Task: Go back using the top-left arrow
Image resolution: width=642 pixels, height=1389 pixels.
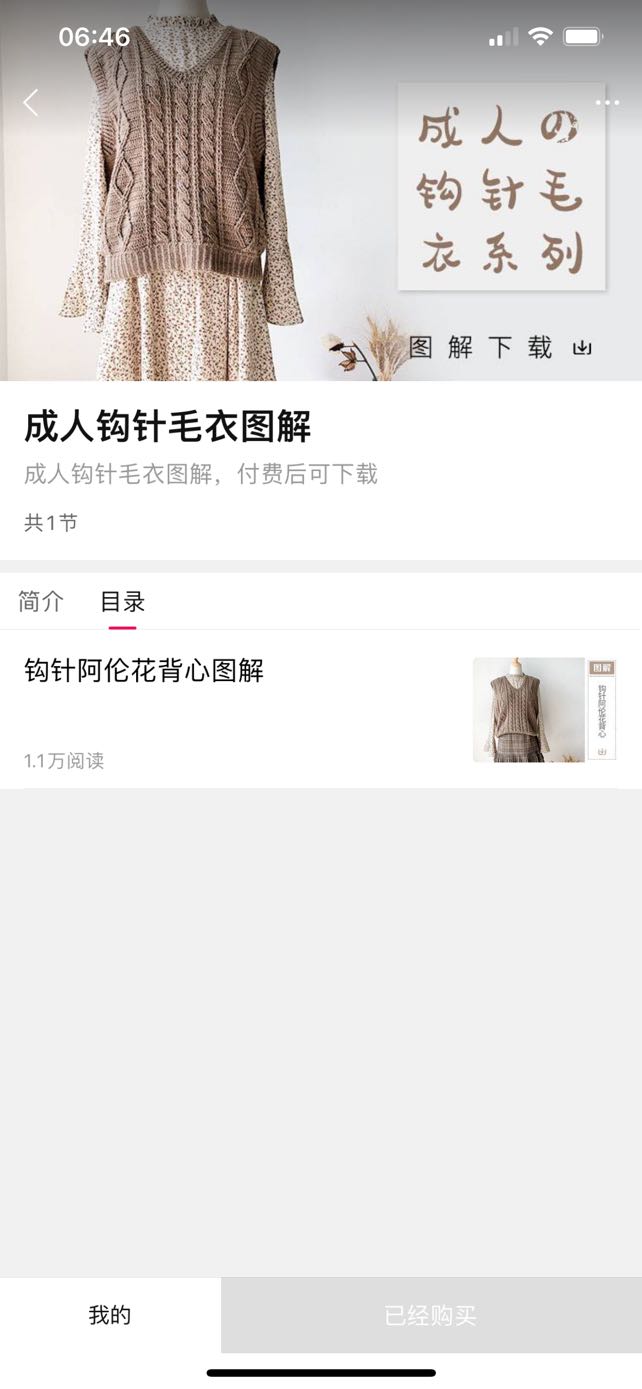Action: (31, 102)
